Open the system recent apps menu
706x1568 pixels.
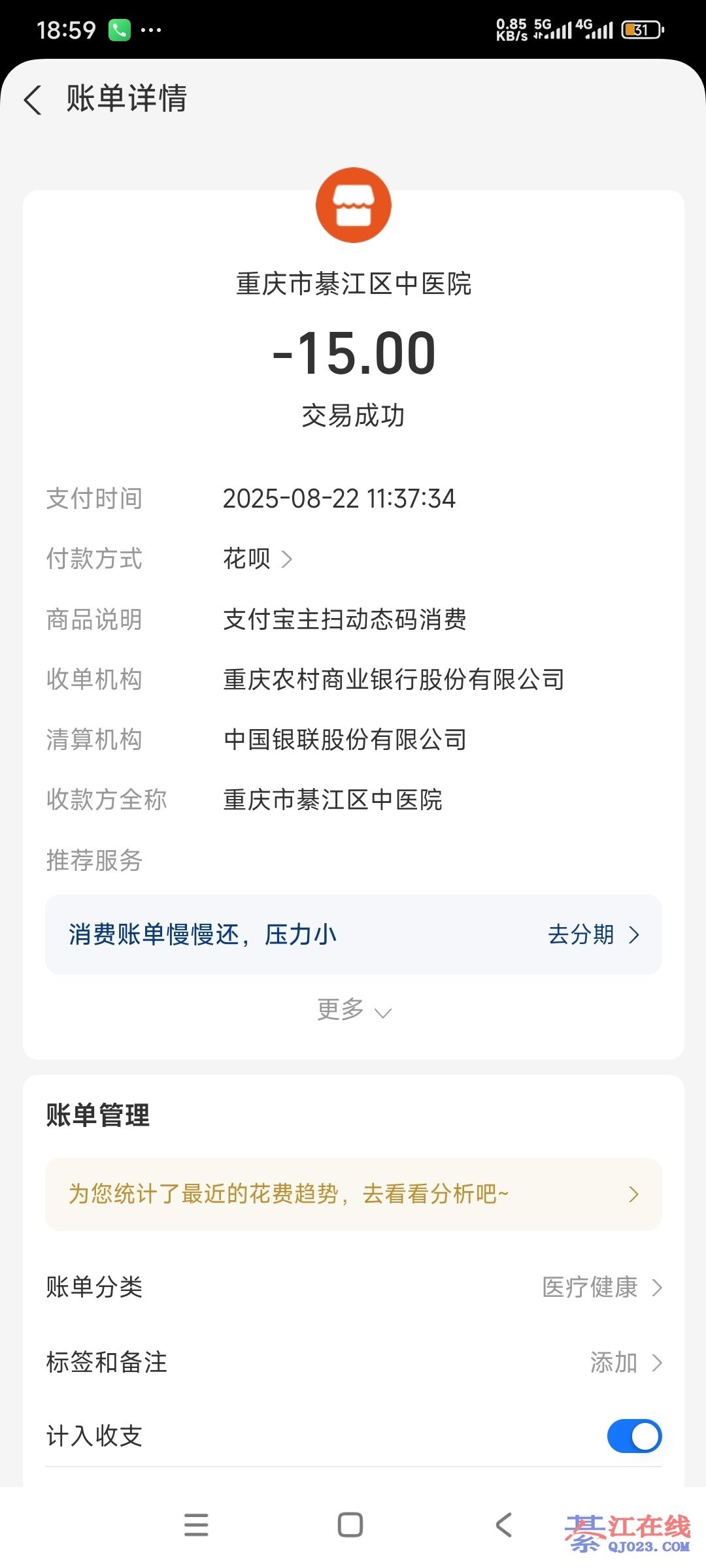[196, 1525]
